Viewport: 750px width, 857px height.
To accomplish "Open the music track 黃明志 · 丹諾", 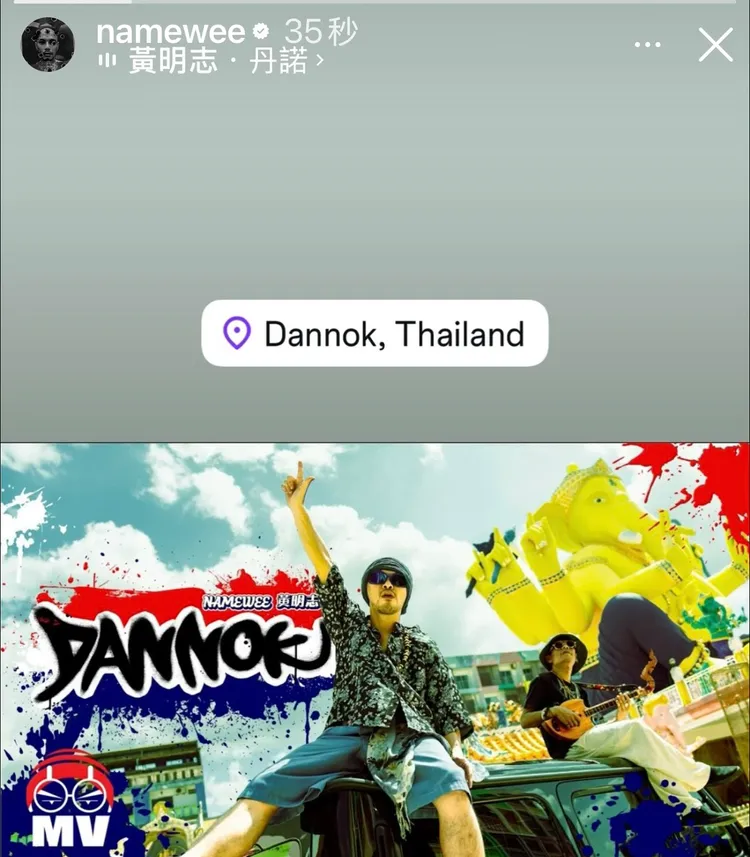I will tap(220, 62).
